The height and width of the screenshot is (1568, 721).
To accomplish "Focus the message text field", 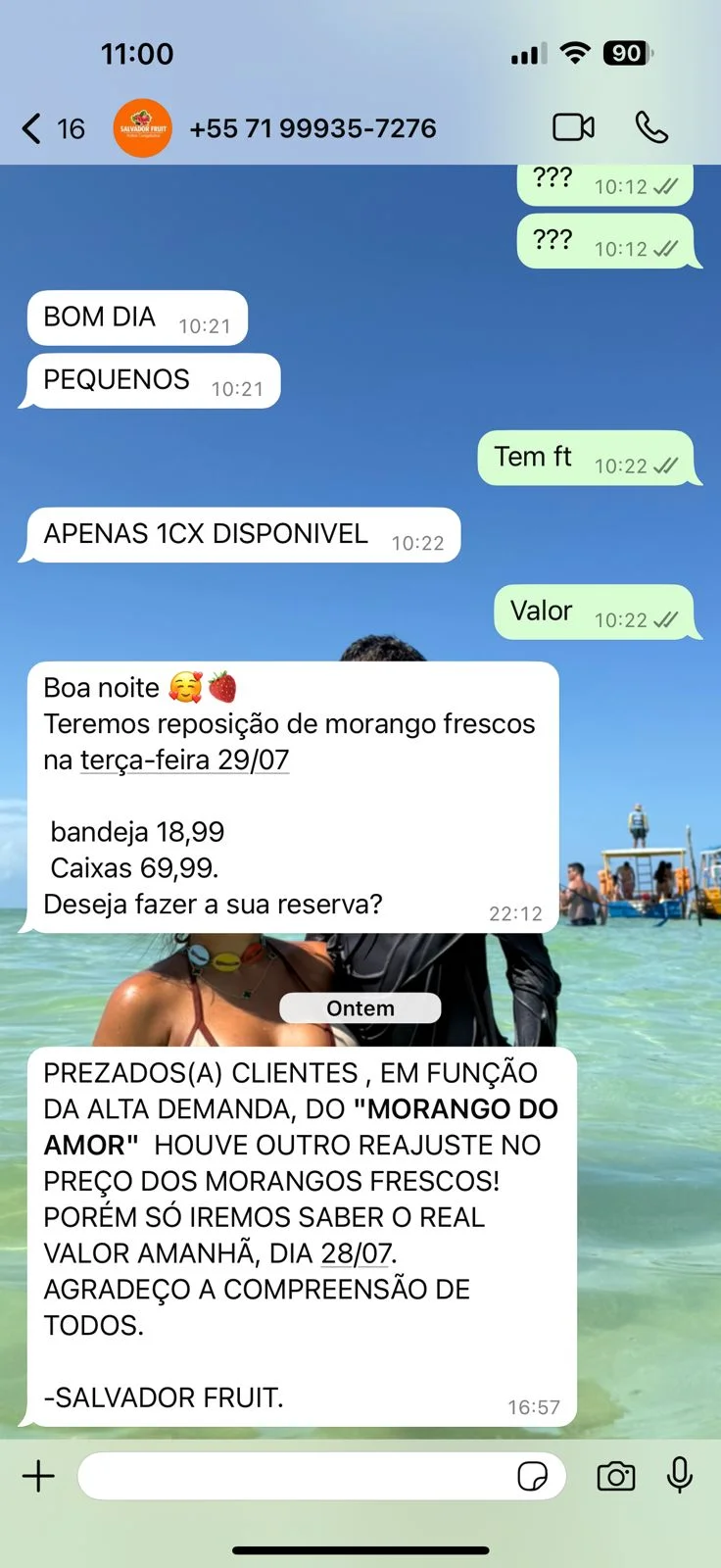I will pos(294,1476).
